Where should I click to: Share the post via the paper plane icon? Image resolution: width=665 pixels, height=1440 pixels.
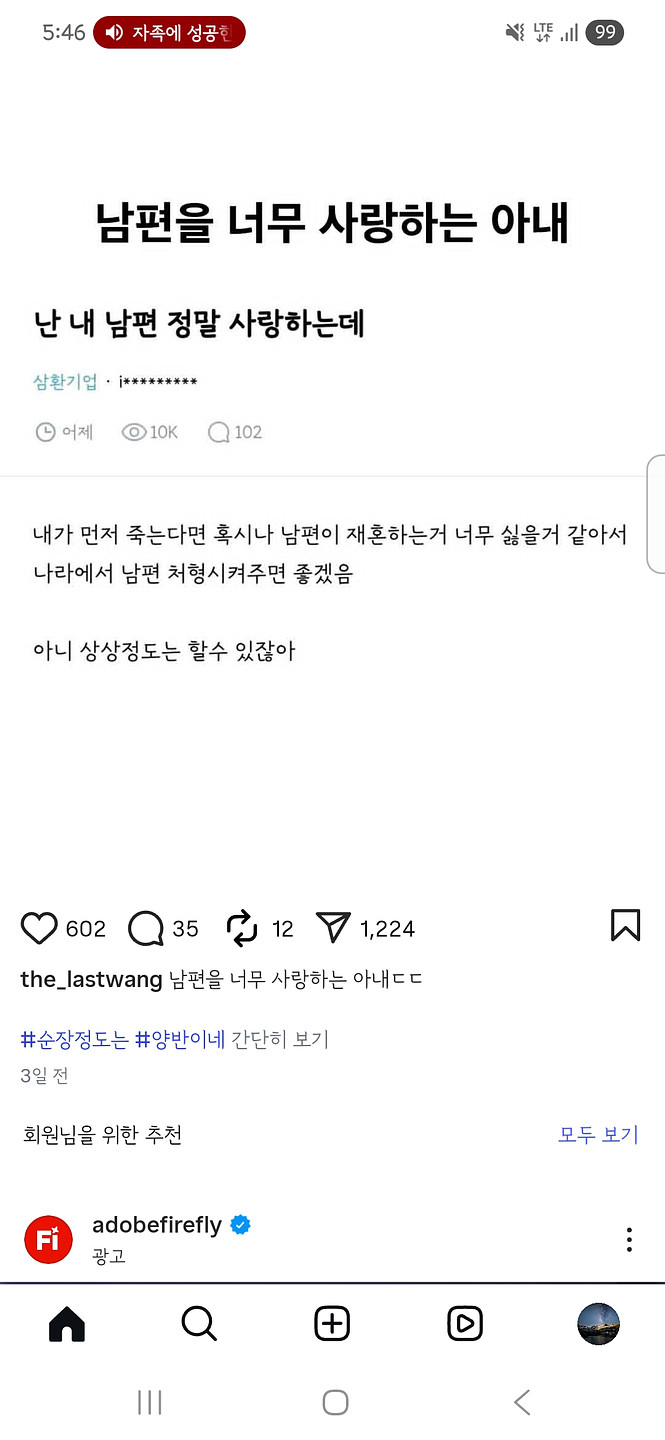pos(332,929)
